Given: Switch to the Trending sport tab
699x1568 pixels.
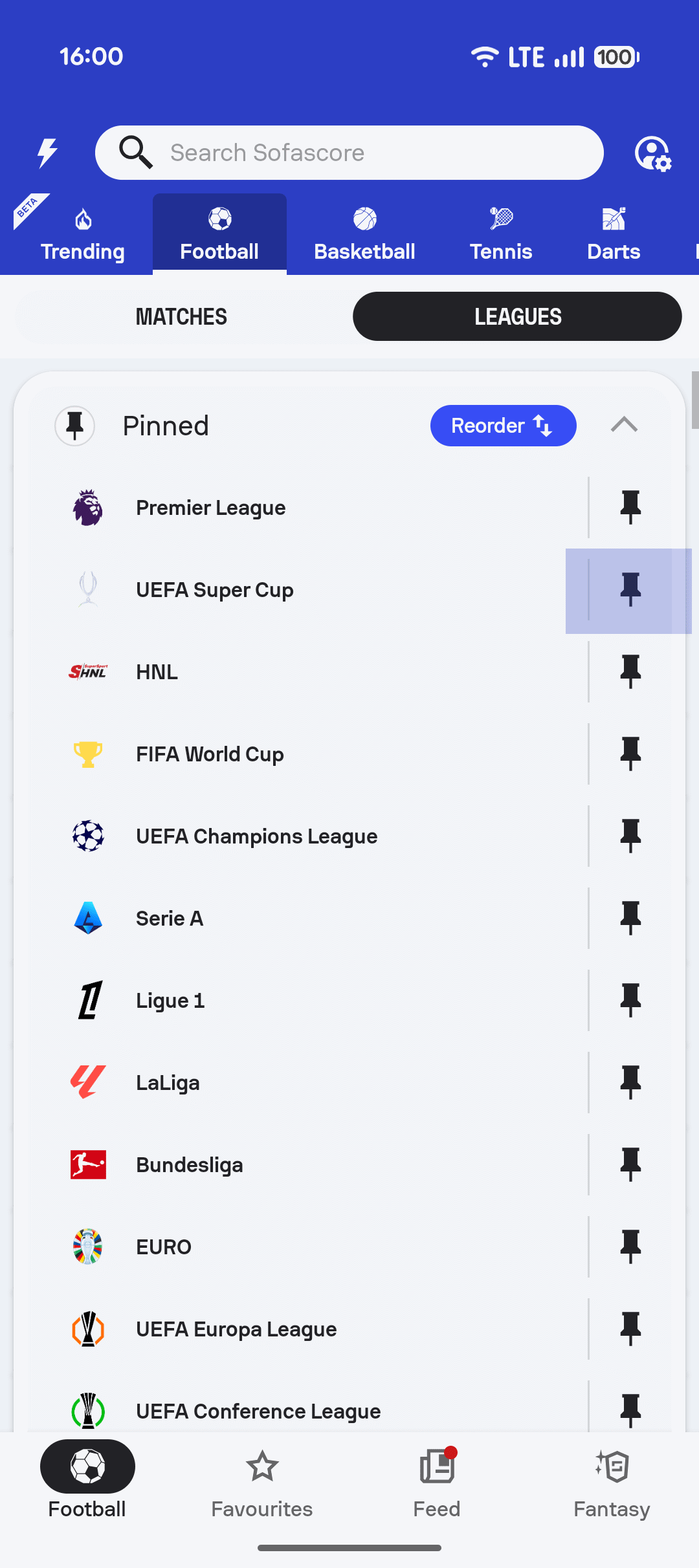Looking at the screenshot, I should click(83, 235).
